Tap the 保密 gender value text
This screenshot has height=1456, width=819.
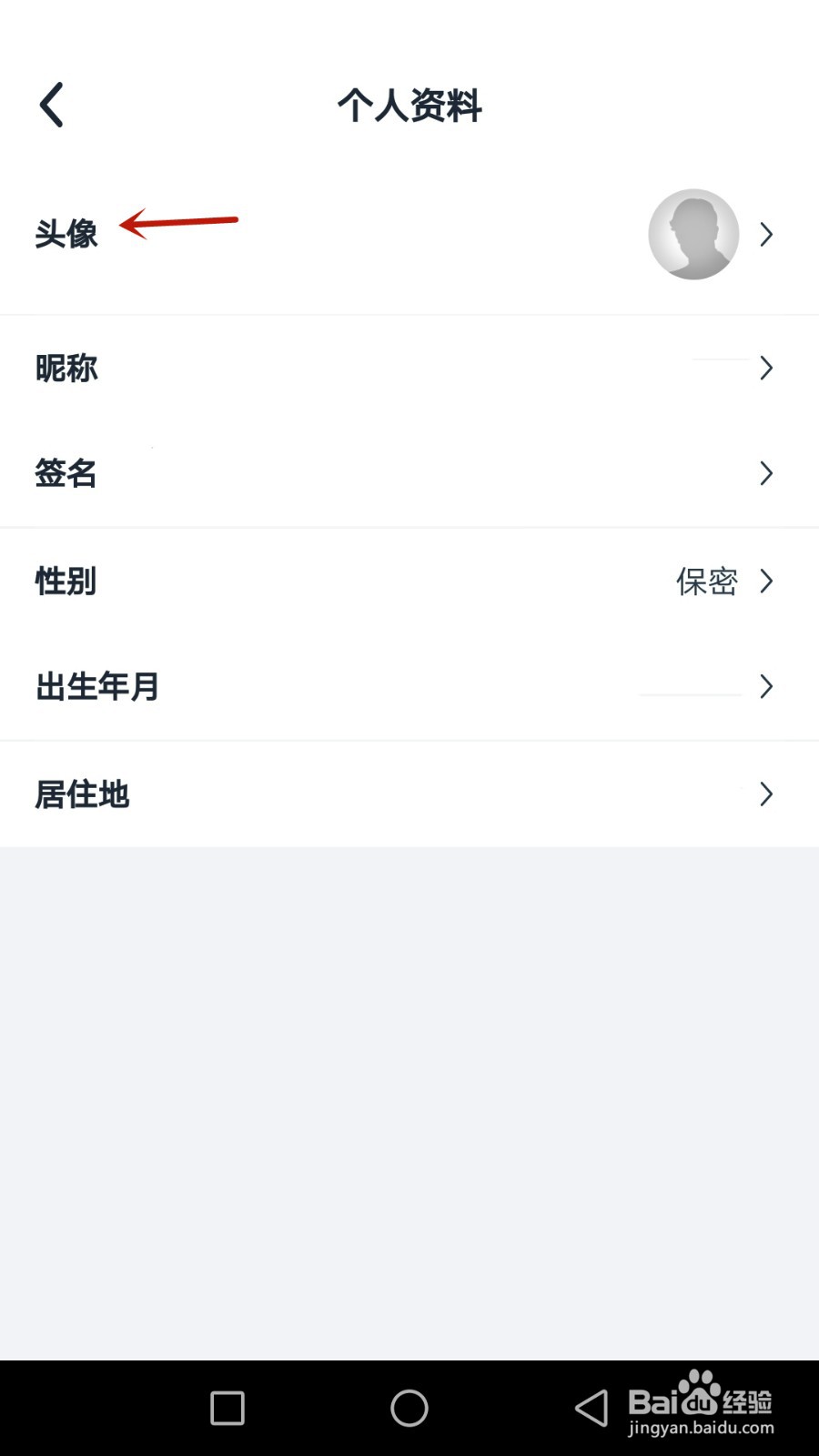(705, 582)
